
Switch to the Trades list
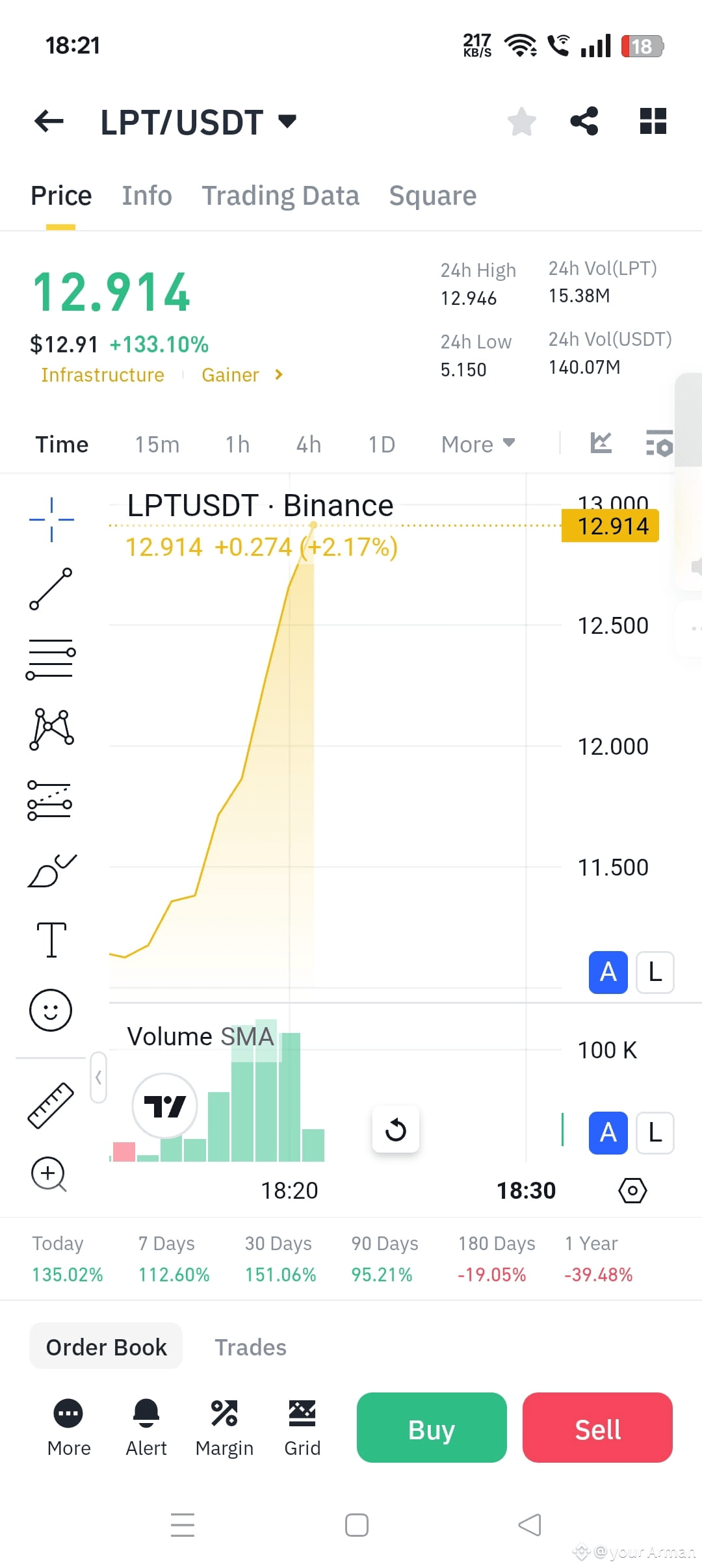251,1348
